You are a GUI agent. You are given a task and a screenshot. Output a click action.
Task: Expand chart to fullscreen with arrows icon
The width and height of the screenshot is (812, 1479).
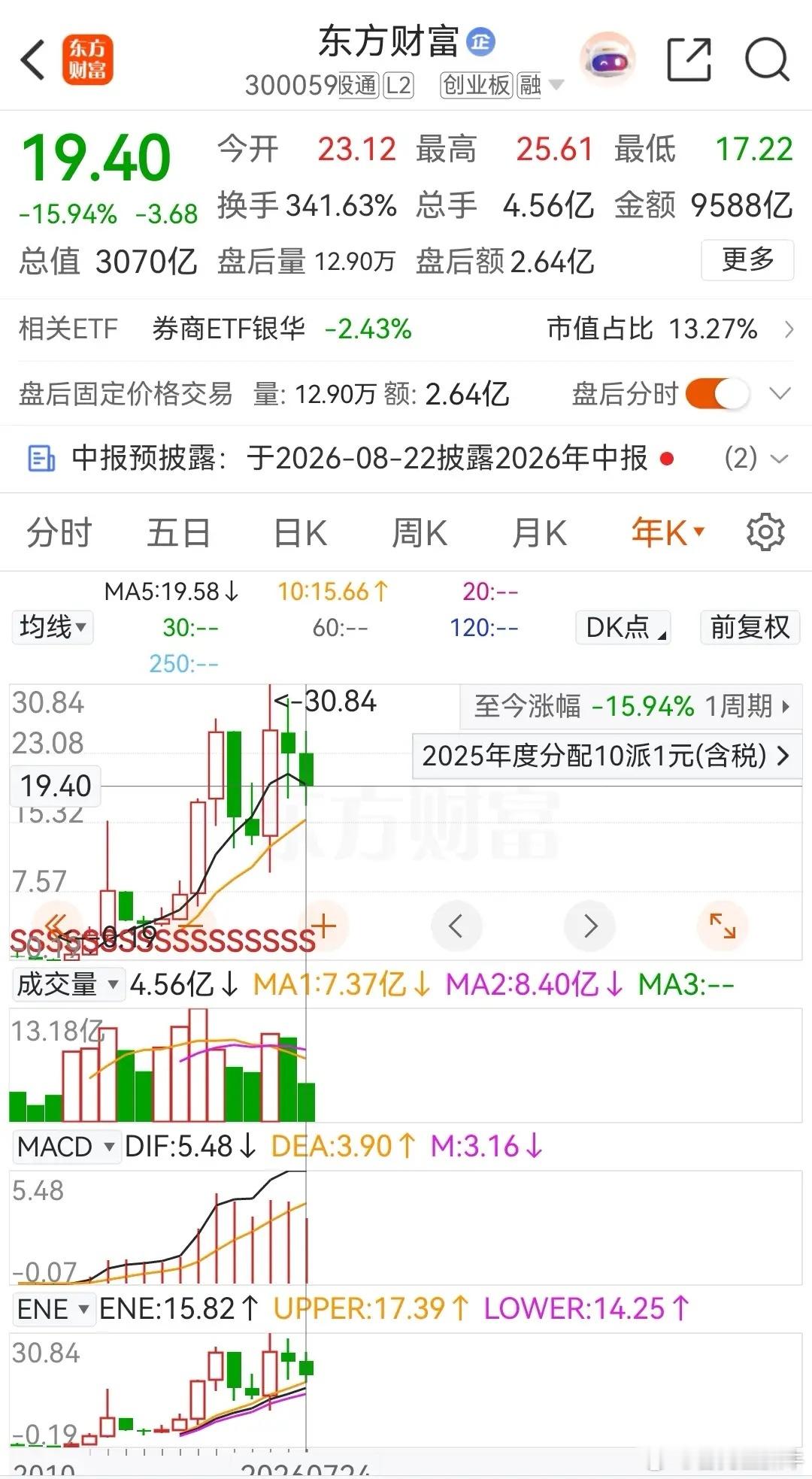723,925
